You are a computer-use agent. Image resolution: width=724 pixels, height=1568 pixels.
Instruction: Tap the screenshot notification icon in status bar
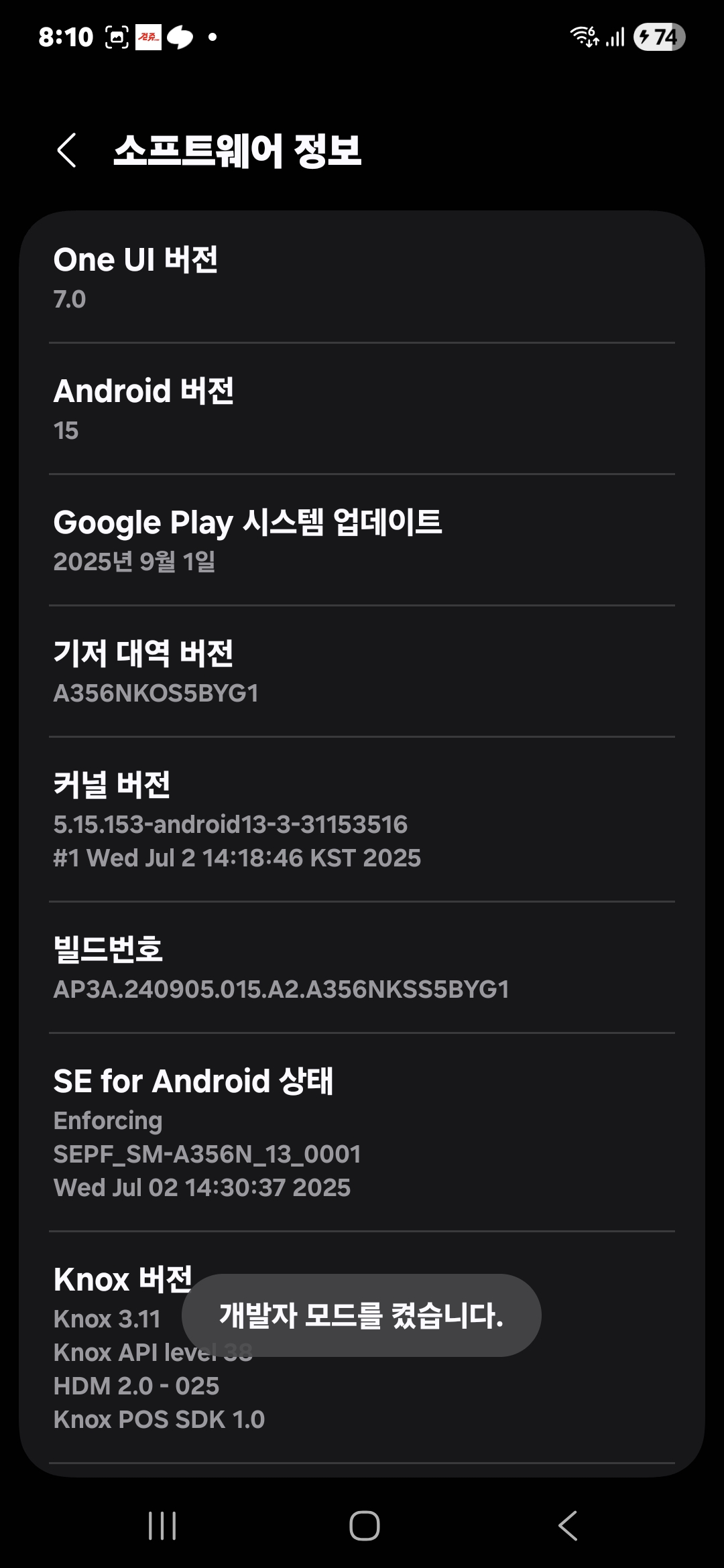pyautogui.click(x=117, y=37)
